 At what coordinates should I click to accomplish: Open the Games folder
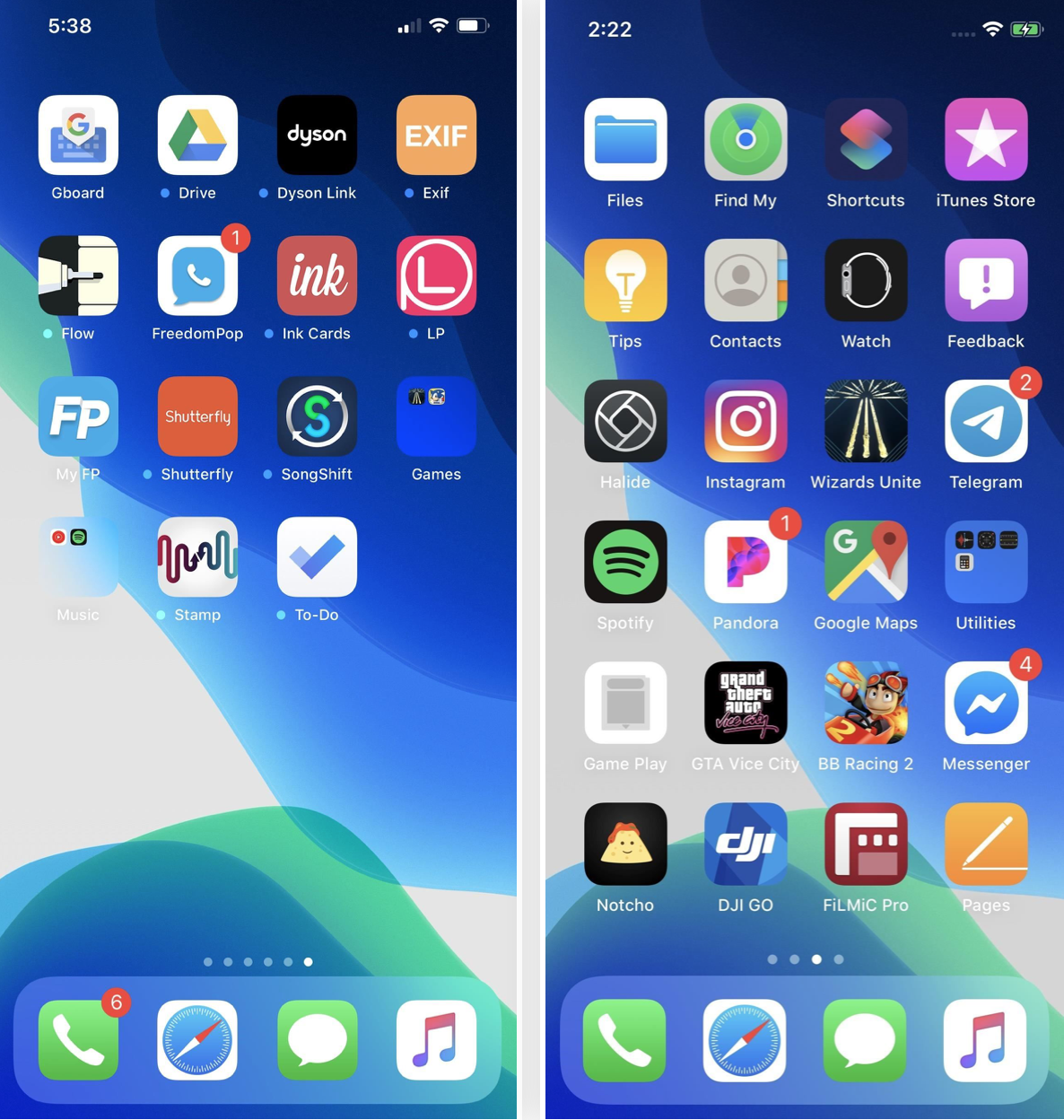[x=436, y=416]
